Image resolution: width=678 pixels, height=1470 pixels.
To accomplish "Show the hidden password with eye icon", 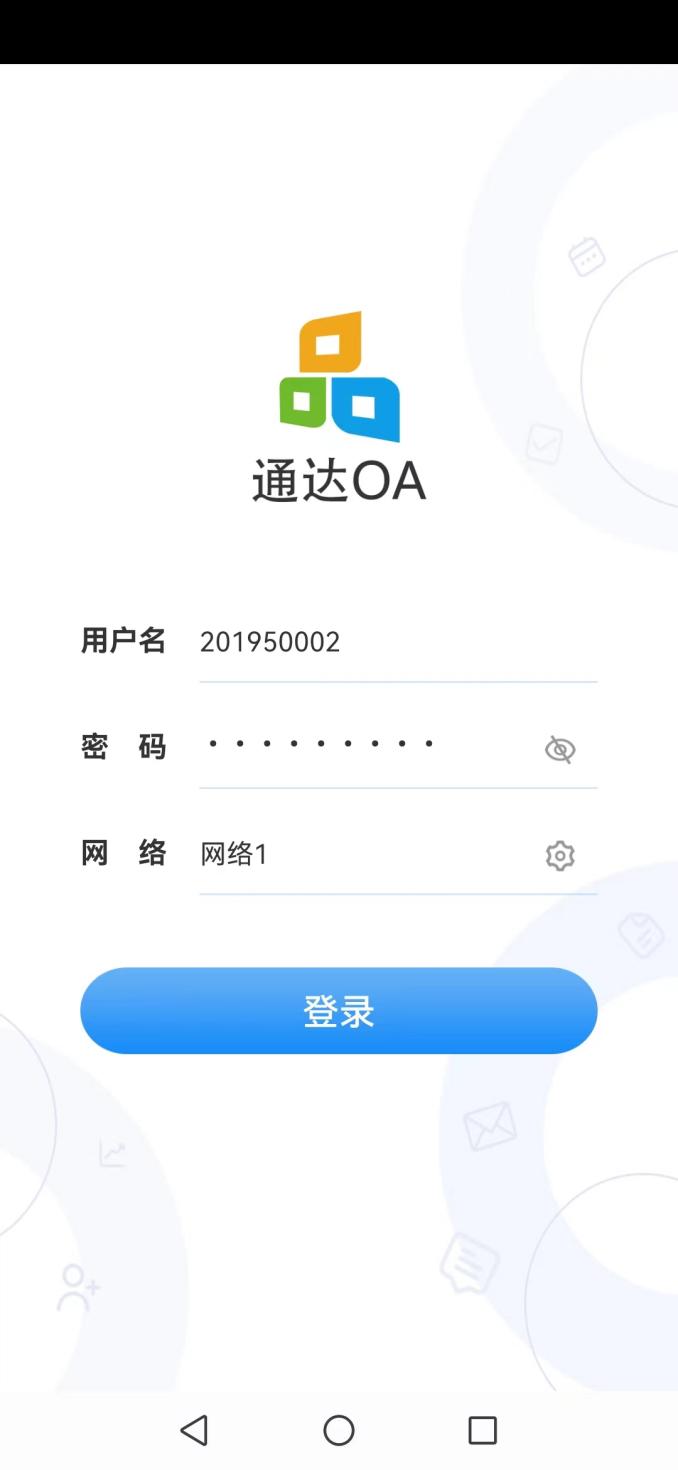I will (x=560, y=749).
